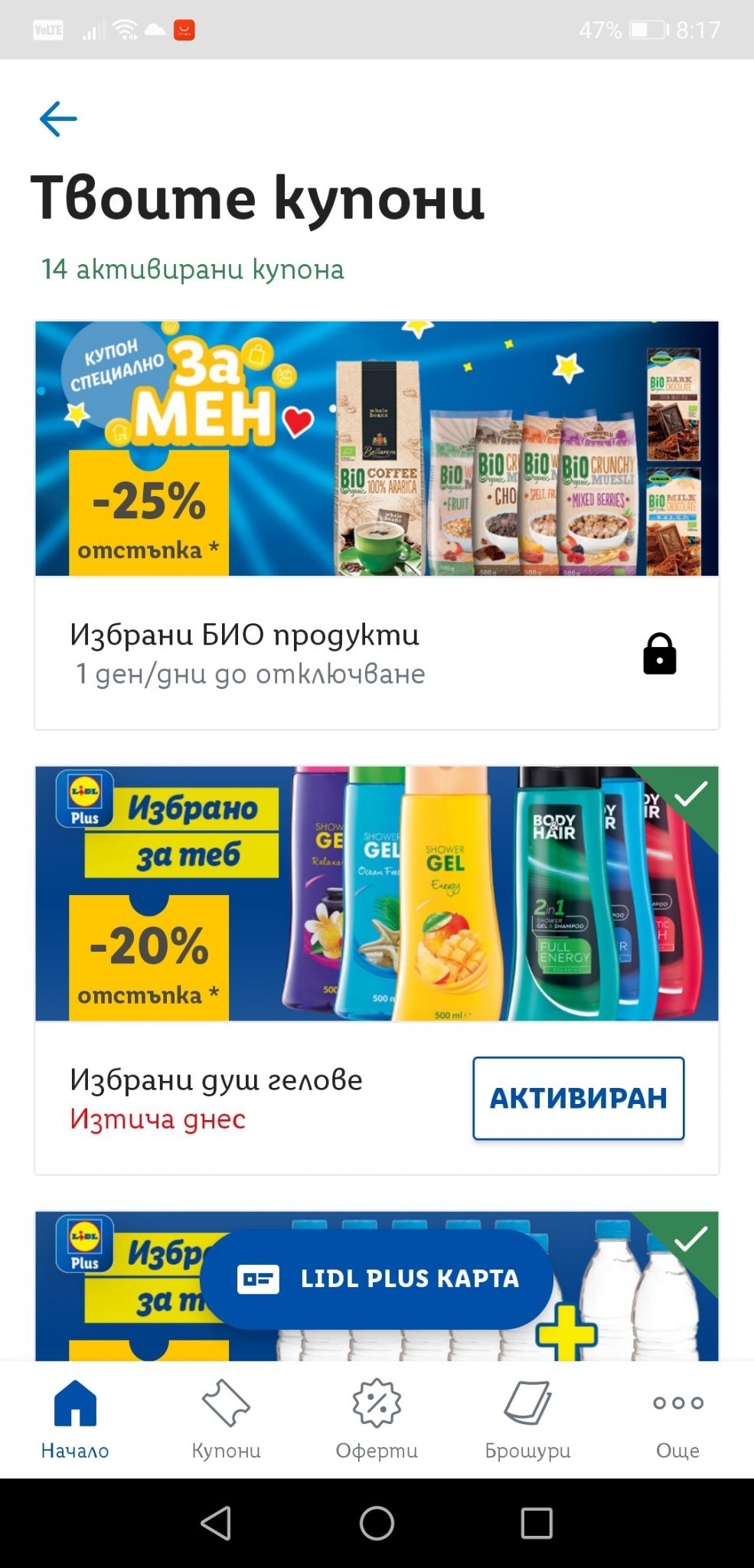Tap the system home button
754x1568 pixels.
pos(377,1523)
